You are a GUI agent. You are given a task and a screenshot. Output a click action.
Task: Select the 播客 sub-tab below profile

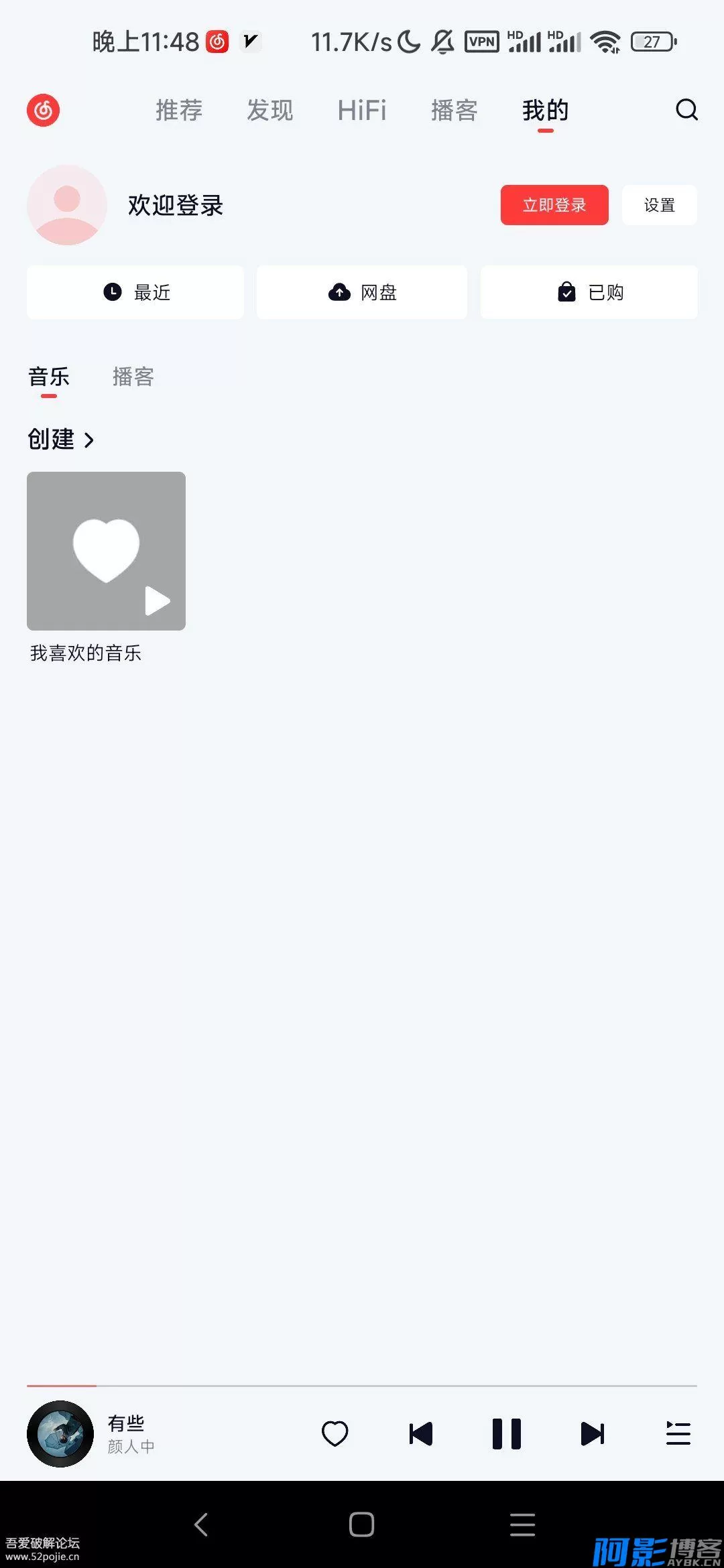tap(133, 377)
